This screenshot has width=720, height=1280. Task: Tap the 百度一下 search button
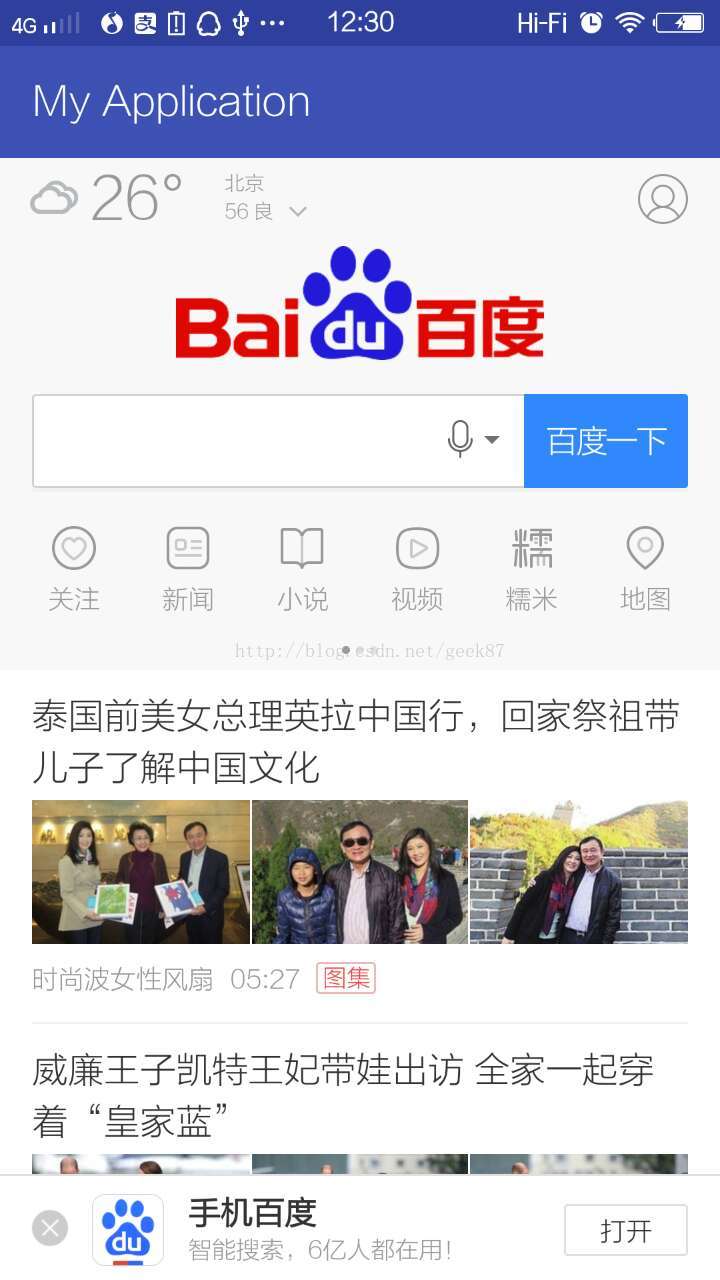606,441
